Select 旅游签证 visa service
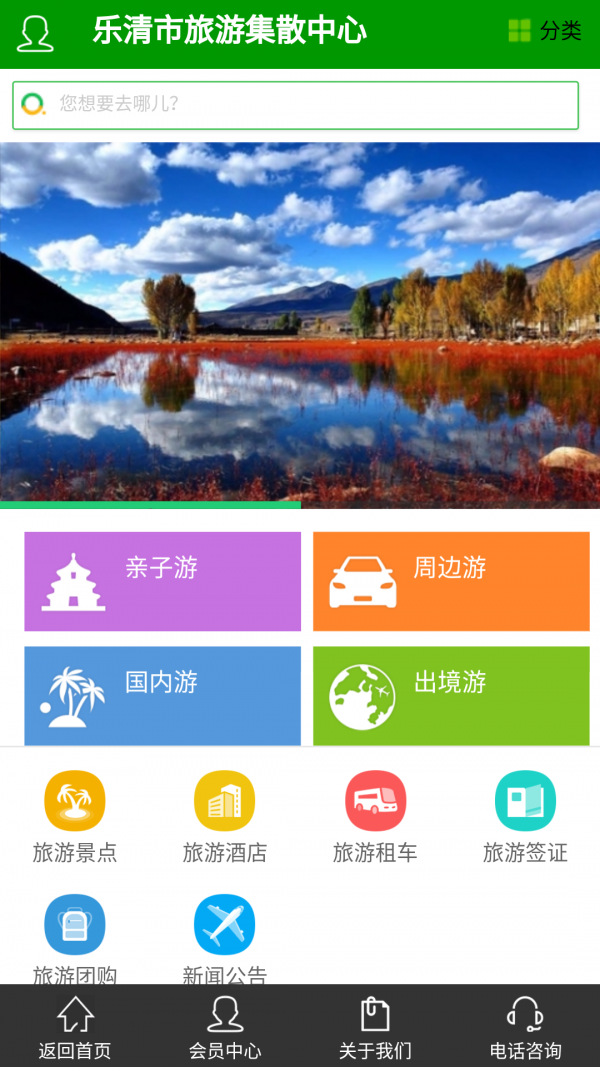The height and width of the screenshot is (1067, 600). pos(525,817)
